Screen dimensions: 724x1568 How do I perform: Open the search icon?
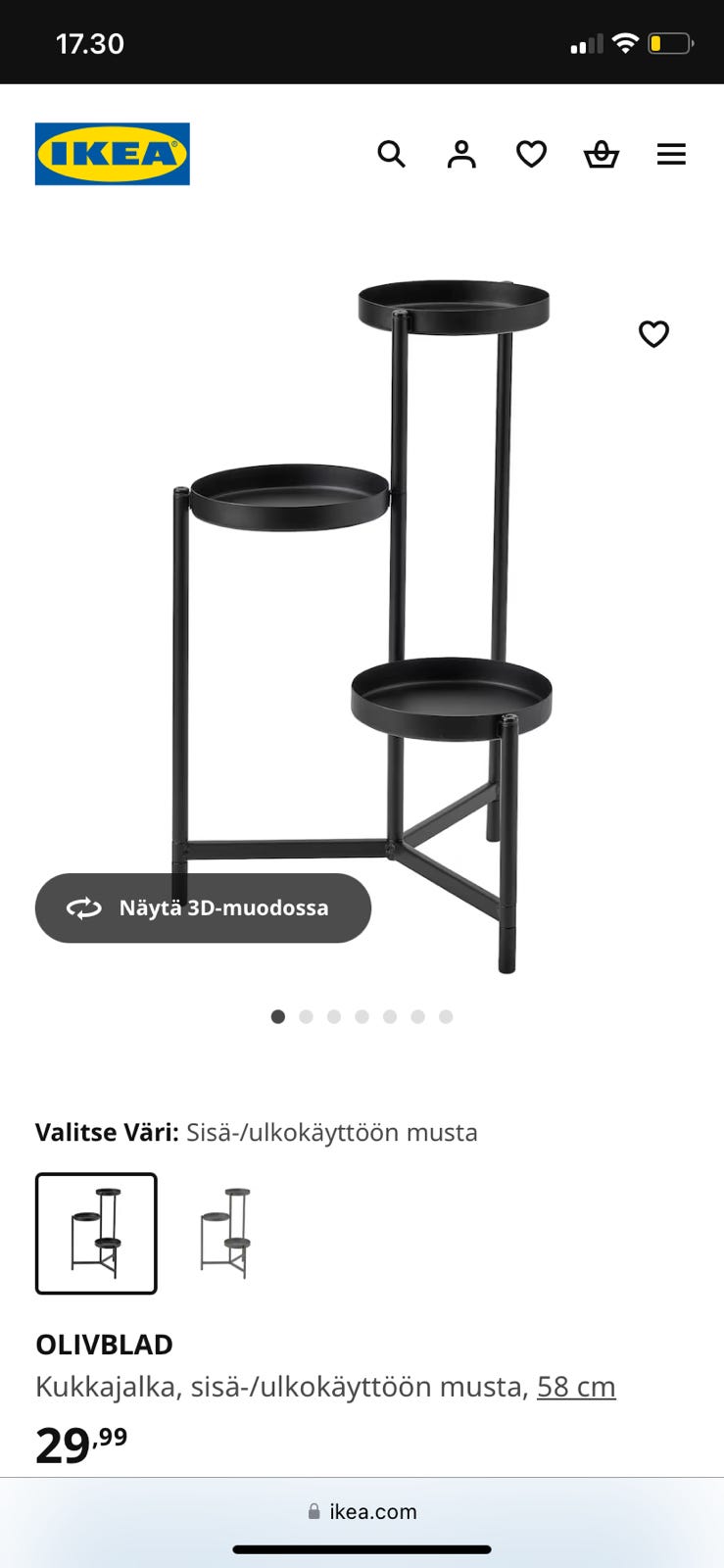click(392, 154)
